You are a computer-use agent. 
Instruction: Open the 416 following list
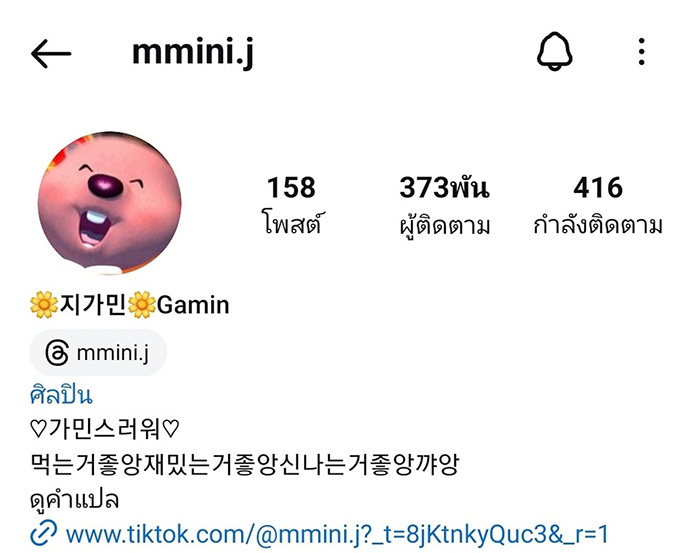(597, 205)
